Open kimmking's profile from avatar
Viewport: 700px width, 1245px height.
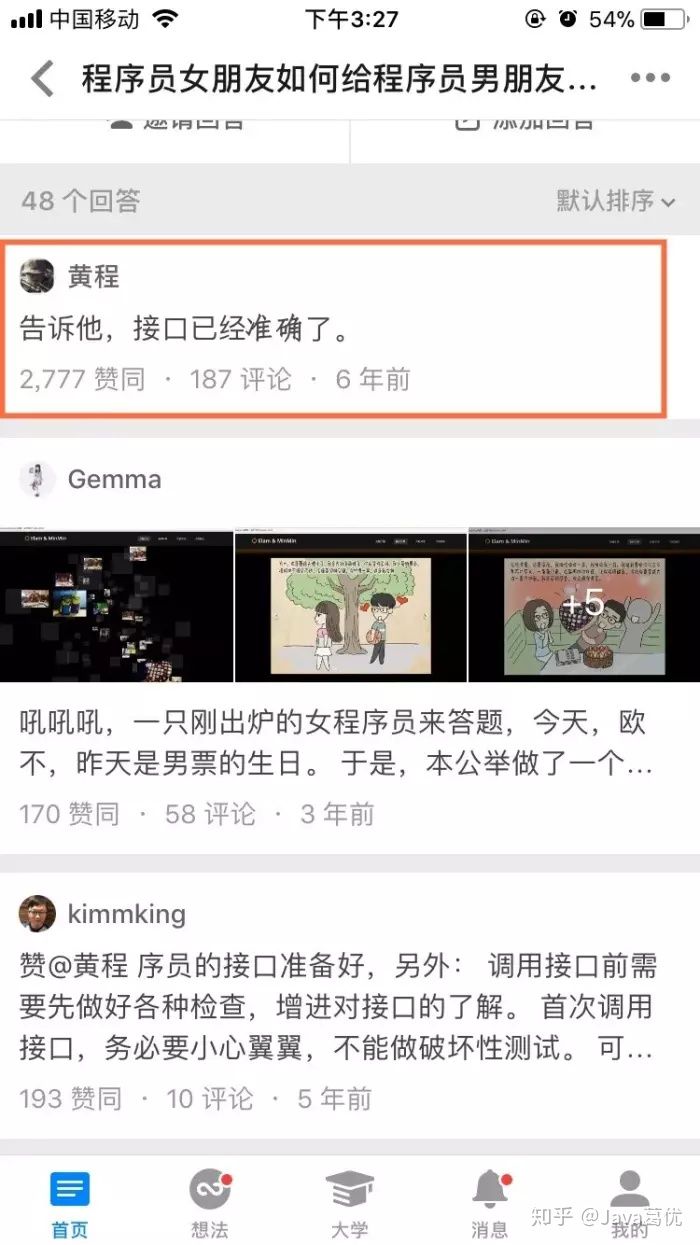pos(37,913)
